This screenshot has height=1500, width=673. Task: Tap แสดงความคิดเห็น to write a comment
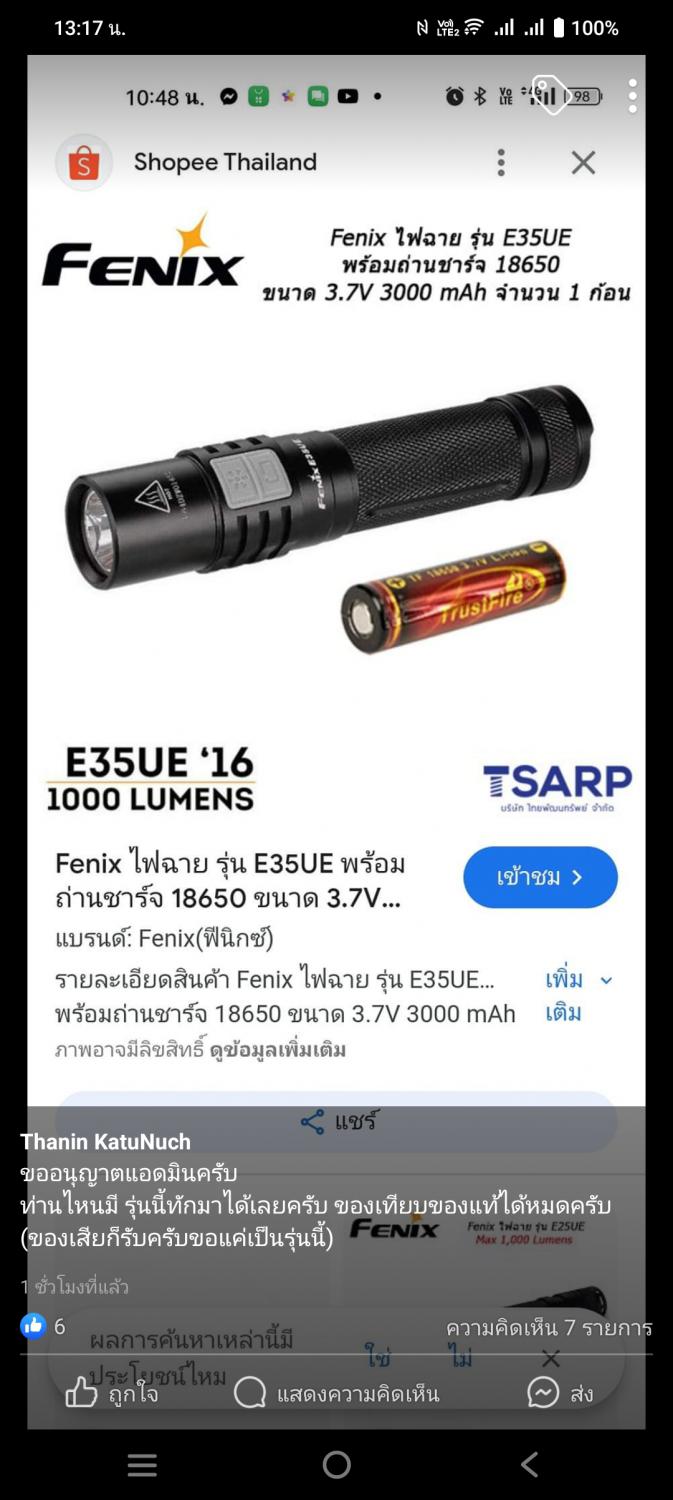pyautogui.click(x=337, y=1392)
